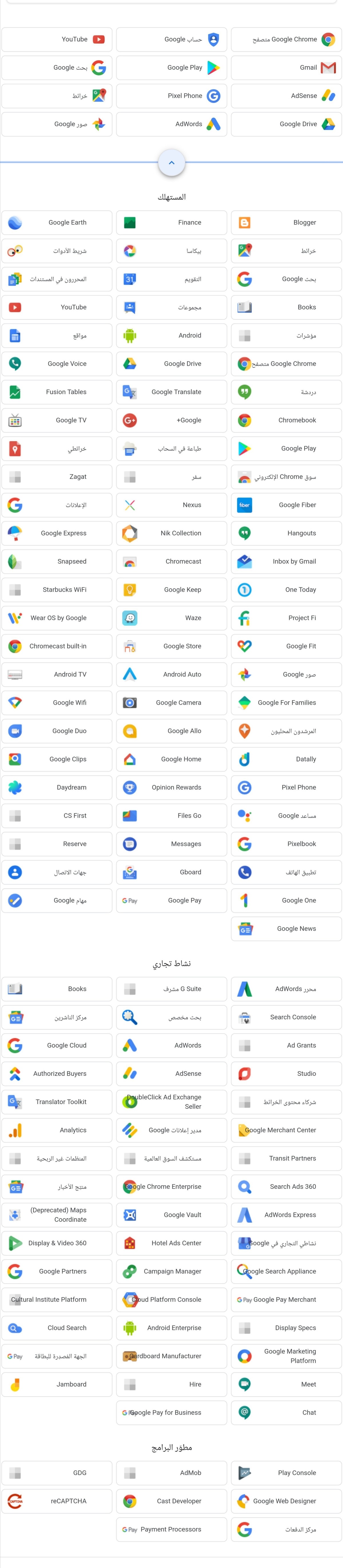Open Search Console
This screenshot has height=1568, width=343.
[x=286, y=1017]
